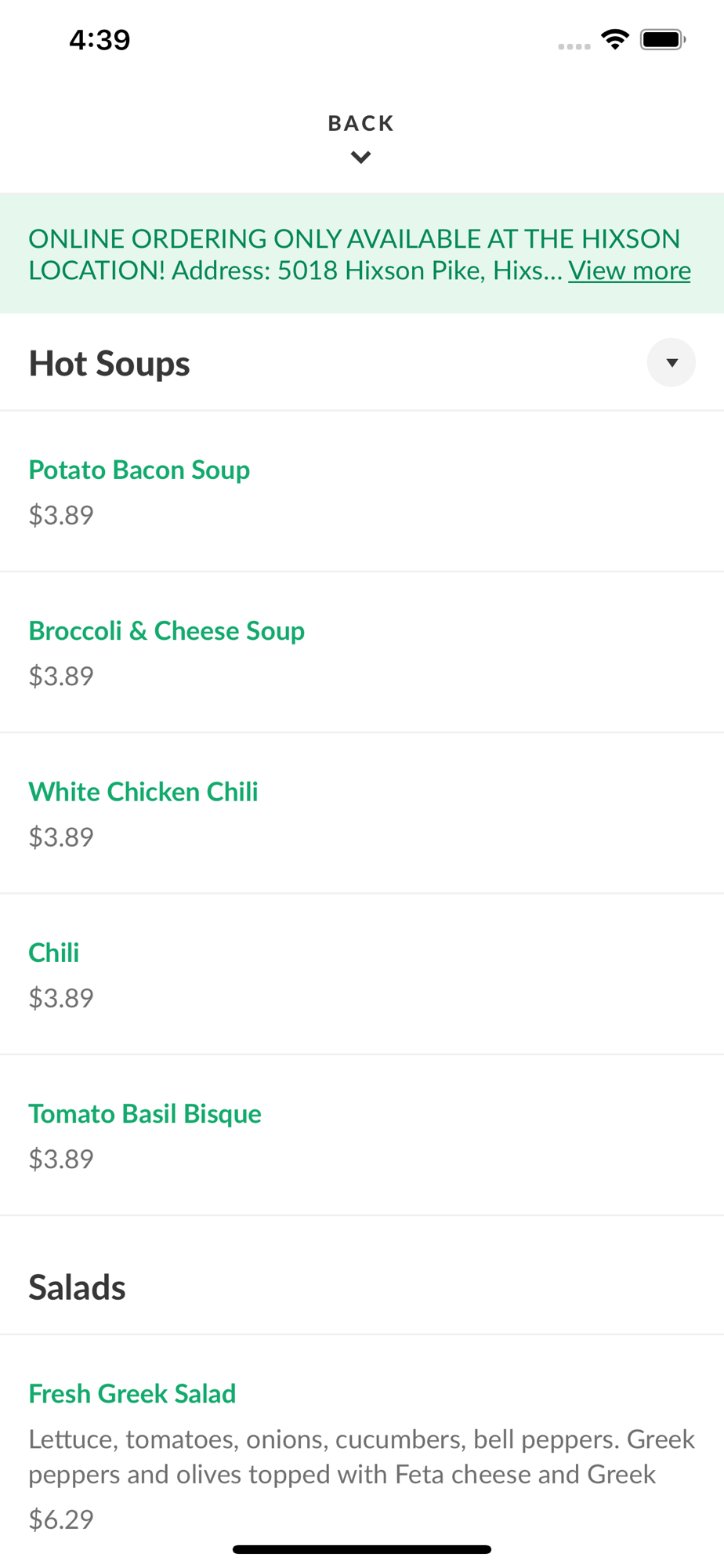724x1568 pixels.
Task: Choose White Chicken Chili
Action: click(x=362, y=813)
